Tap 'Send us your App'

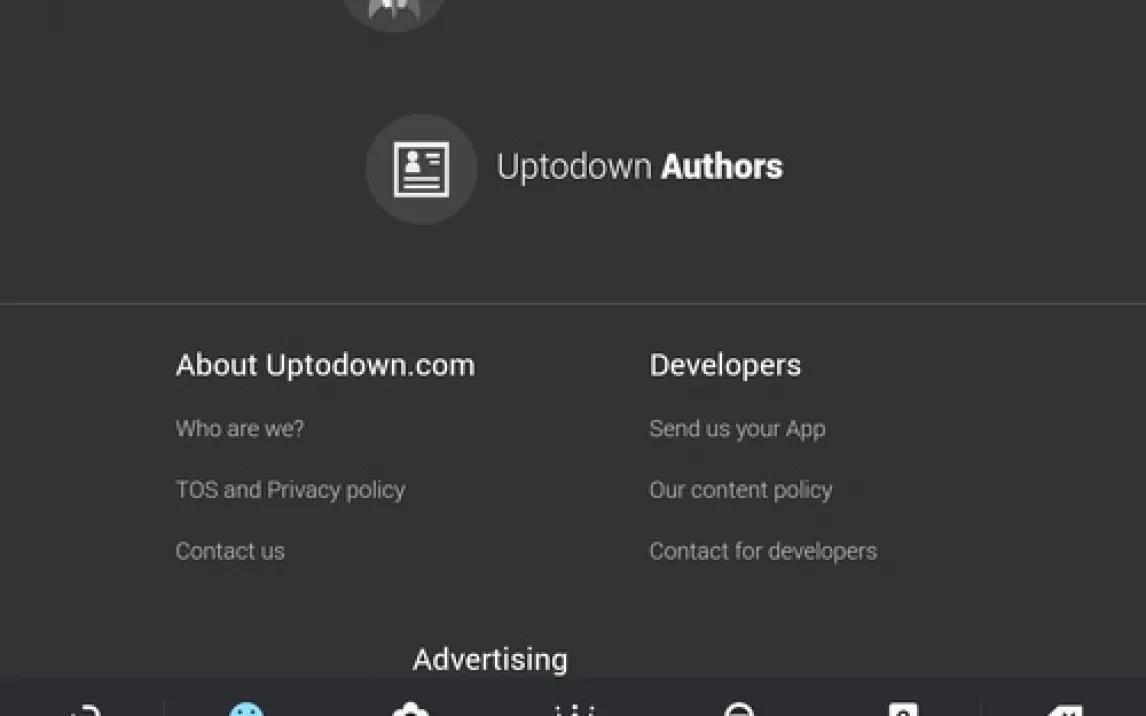[737, 429]
